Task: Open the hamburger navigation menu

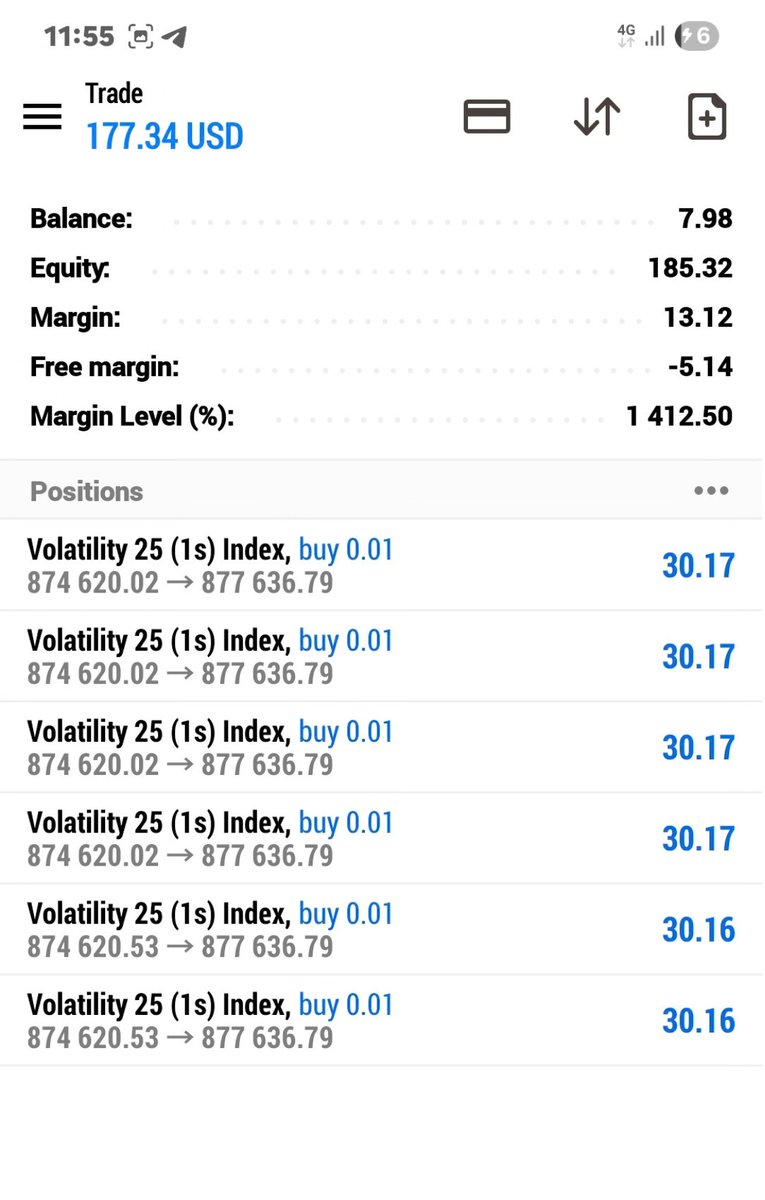Action: [x=42, y=117]
